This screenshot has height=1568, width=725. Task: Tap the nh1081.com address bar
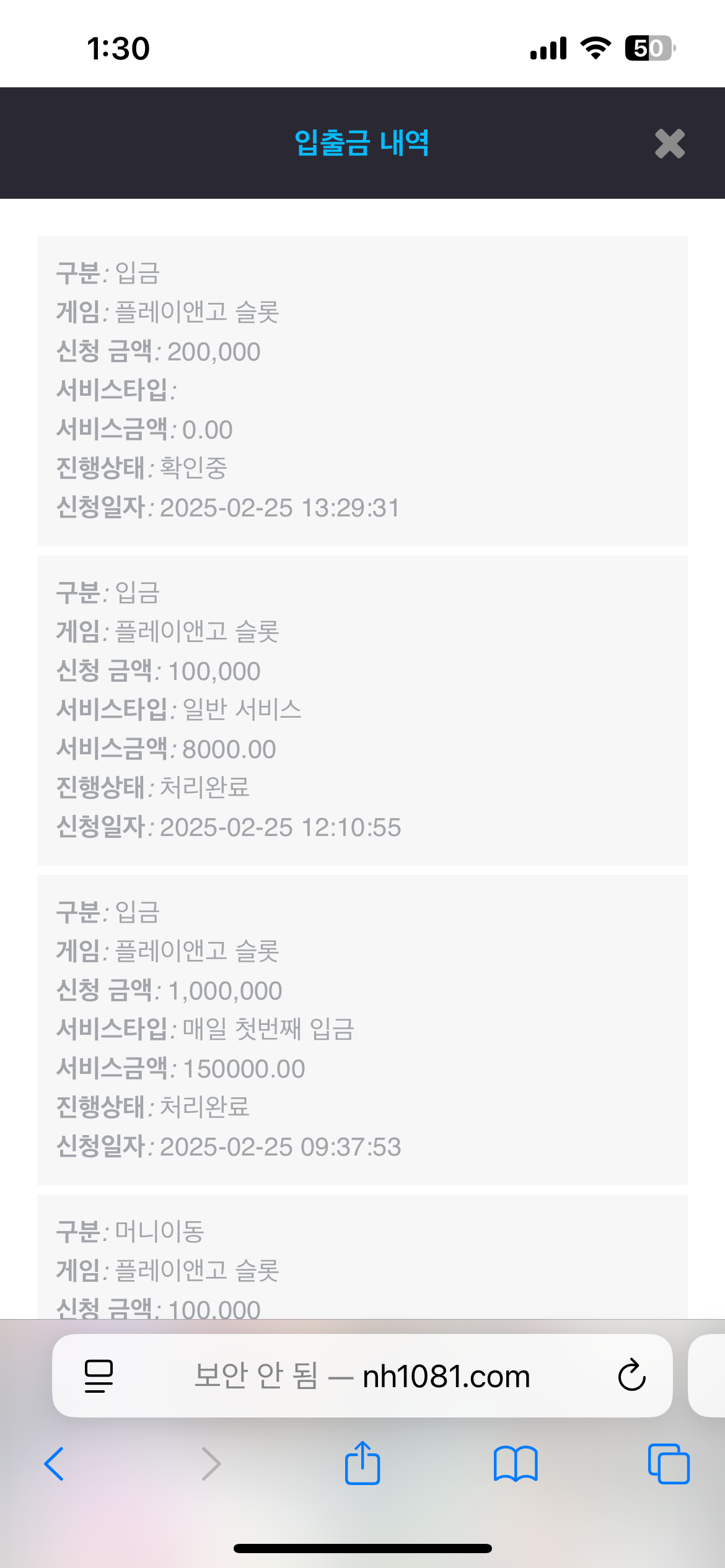[362, 1376]
